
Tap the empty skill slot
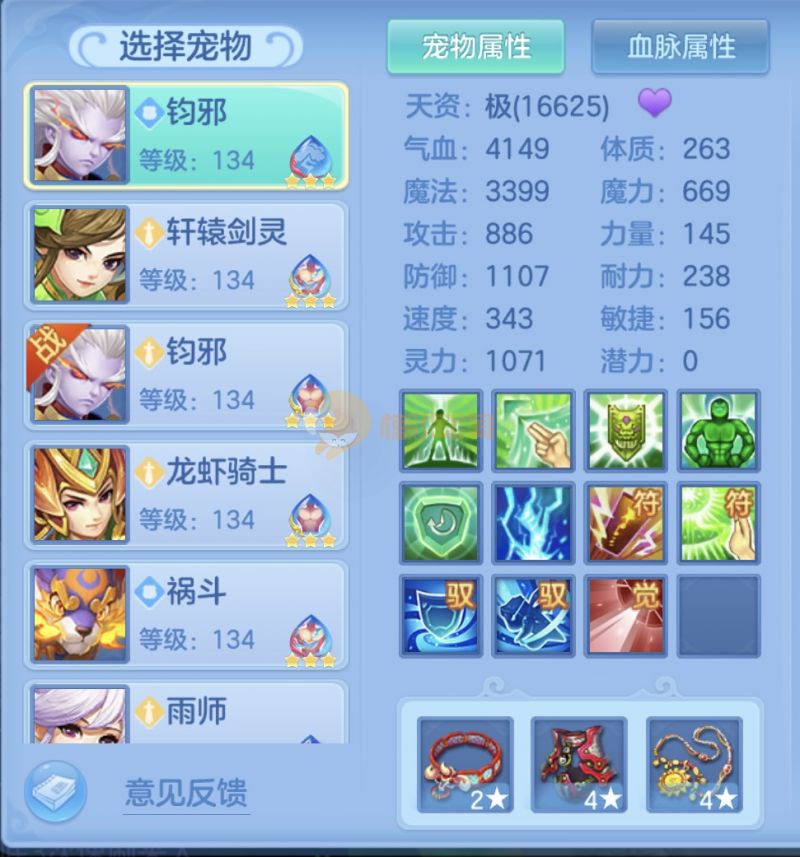719,615
